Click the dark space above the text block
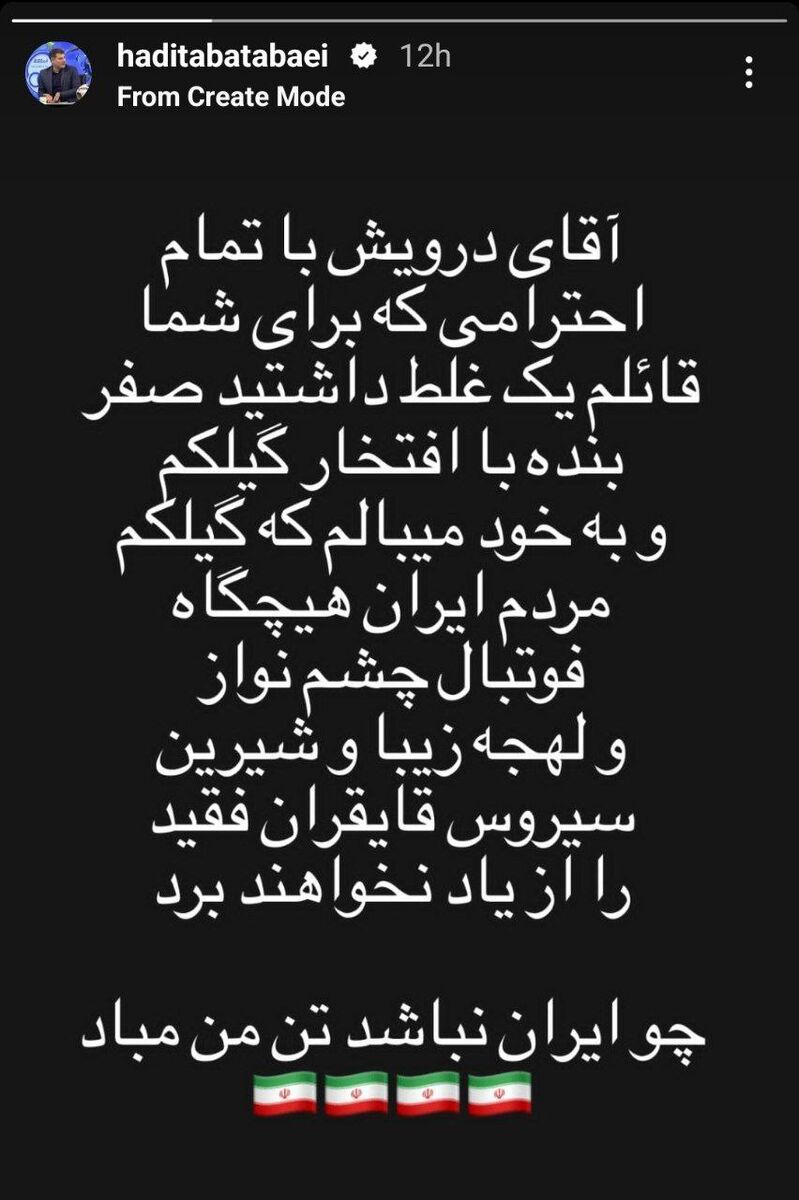 [400, 160]
